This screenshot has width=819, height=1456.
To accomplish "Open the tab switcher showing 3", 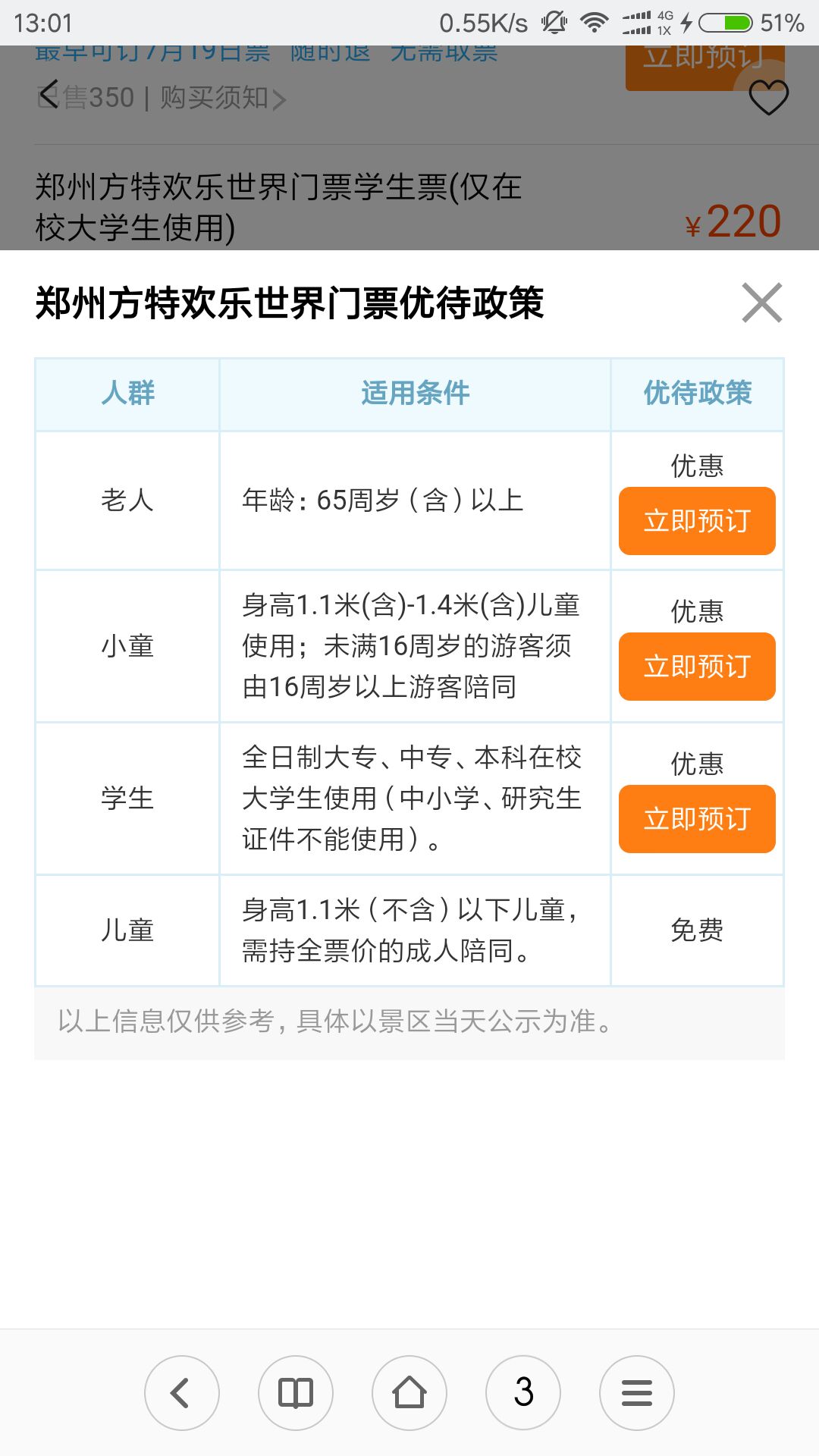I will (523, 1393).
